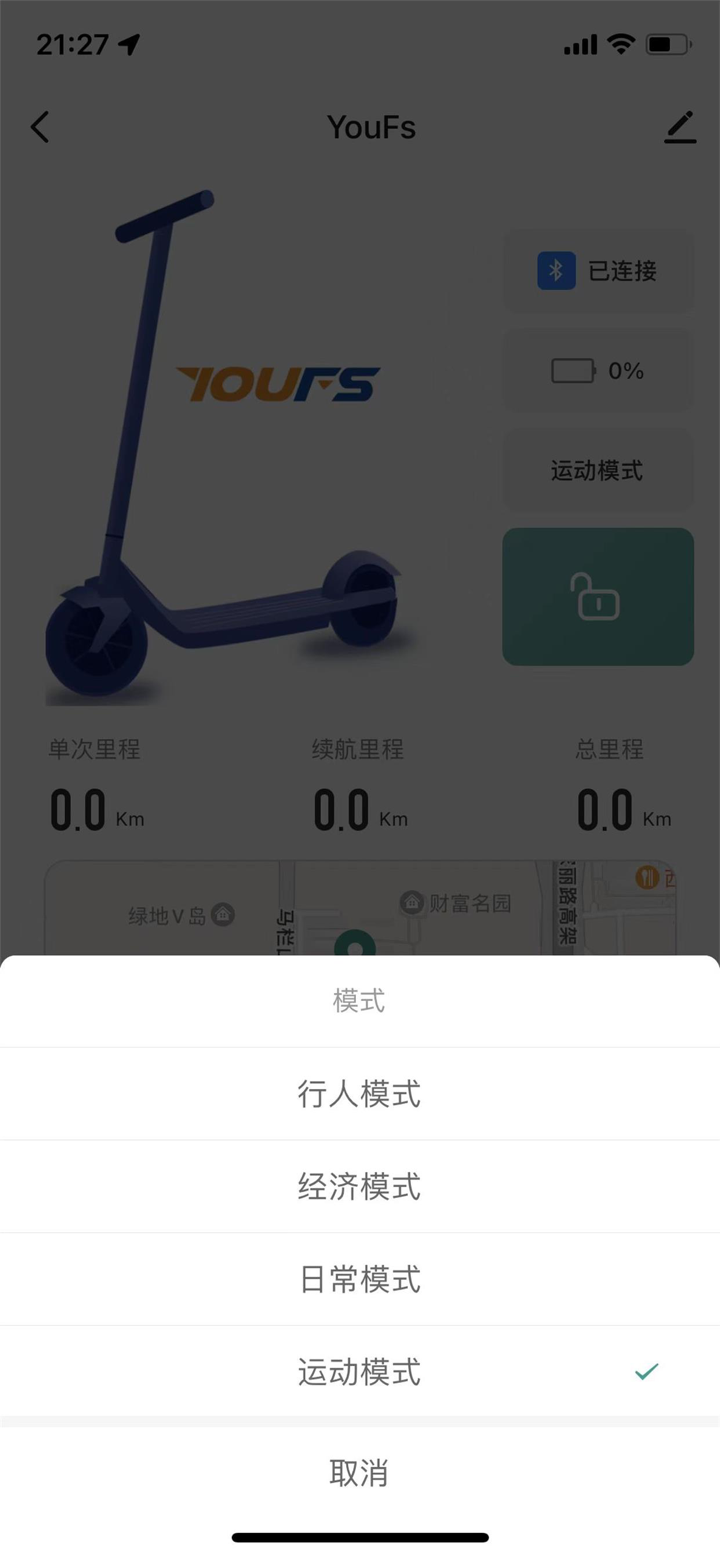The height and width of the screenshot is (1558, 720).
Task: Open the edit pencil at top right
Action: pos(680,126)
